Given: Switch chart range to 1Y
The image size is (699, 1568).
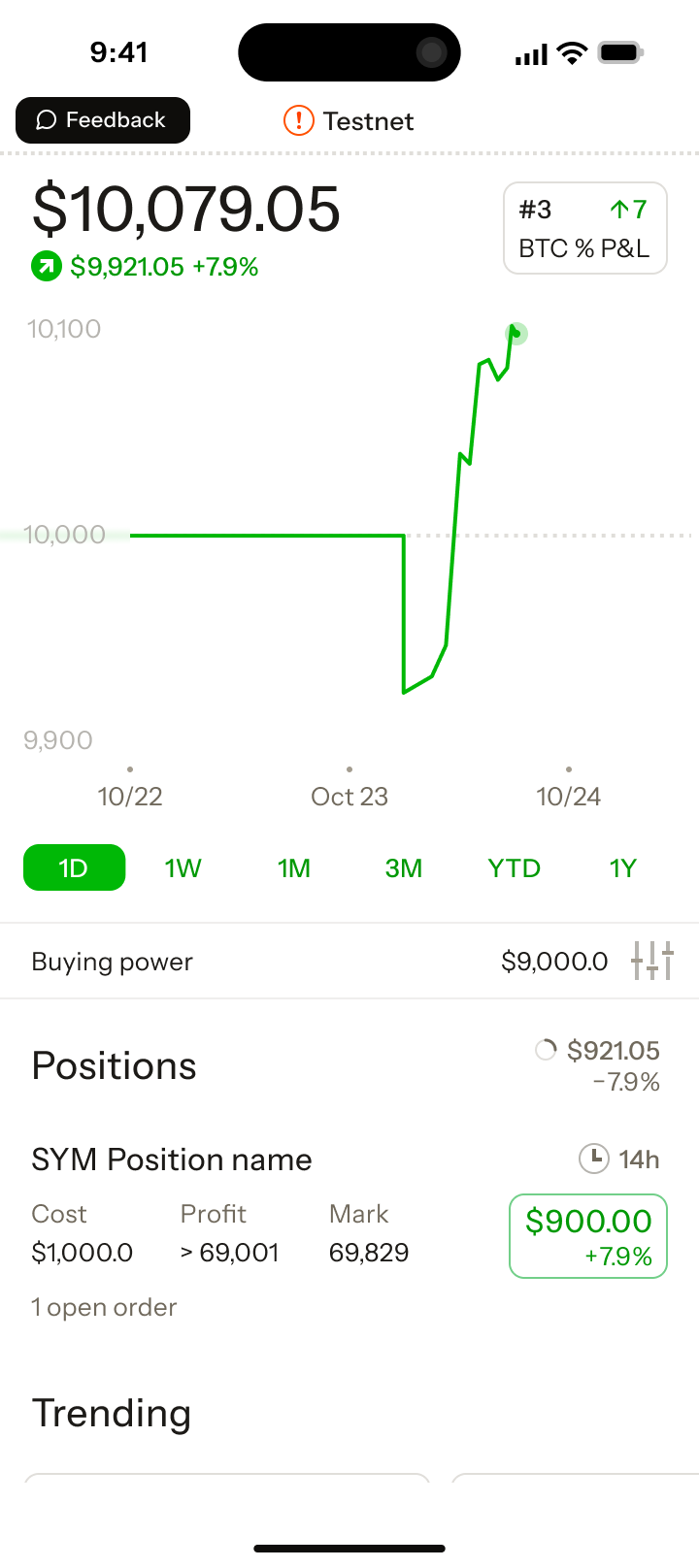Looking at the screenshot, I should point(622,867).
